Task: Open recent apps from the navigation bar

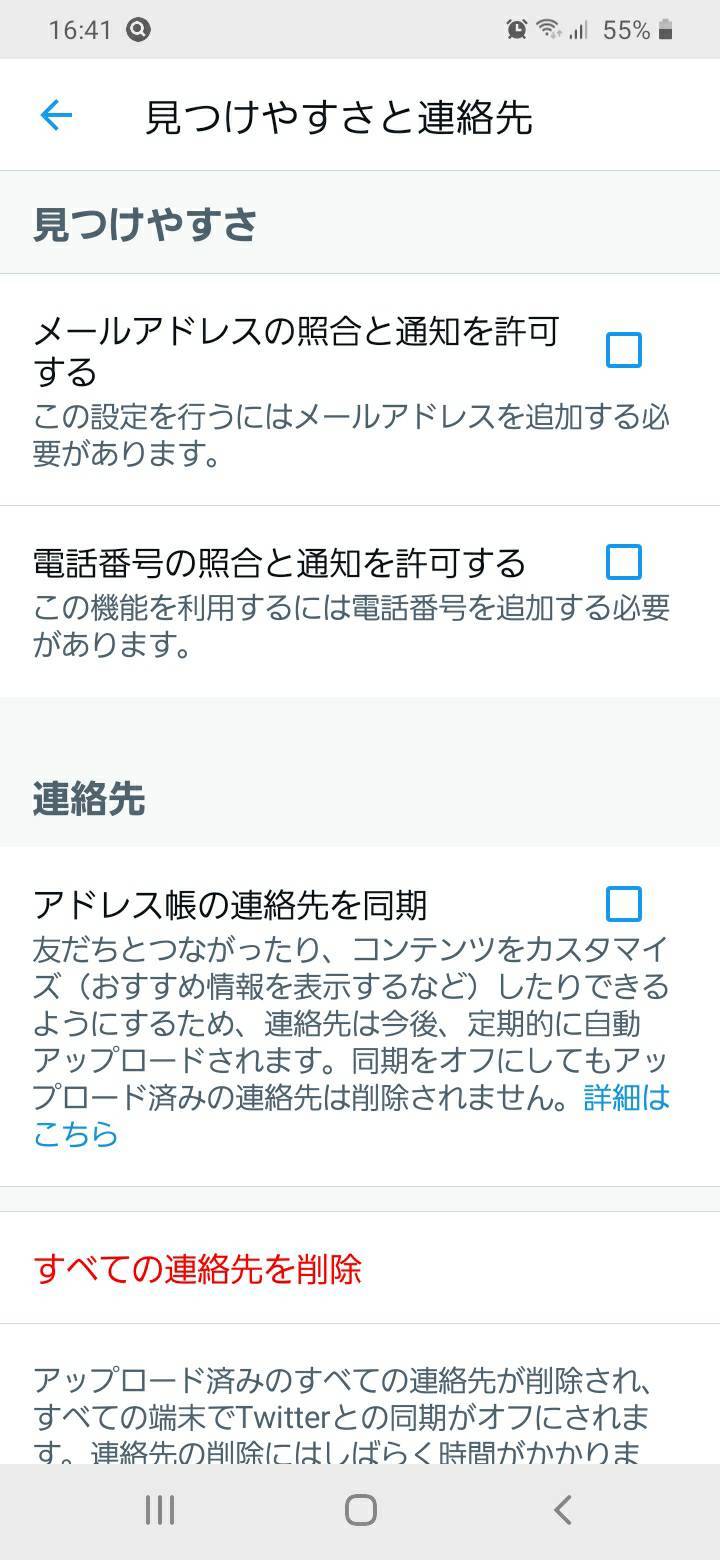Action: click(x=160, y=1510)
